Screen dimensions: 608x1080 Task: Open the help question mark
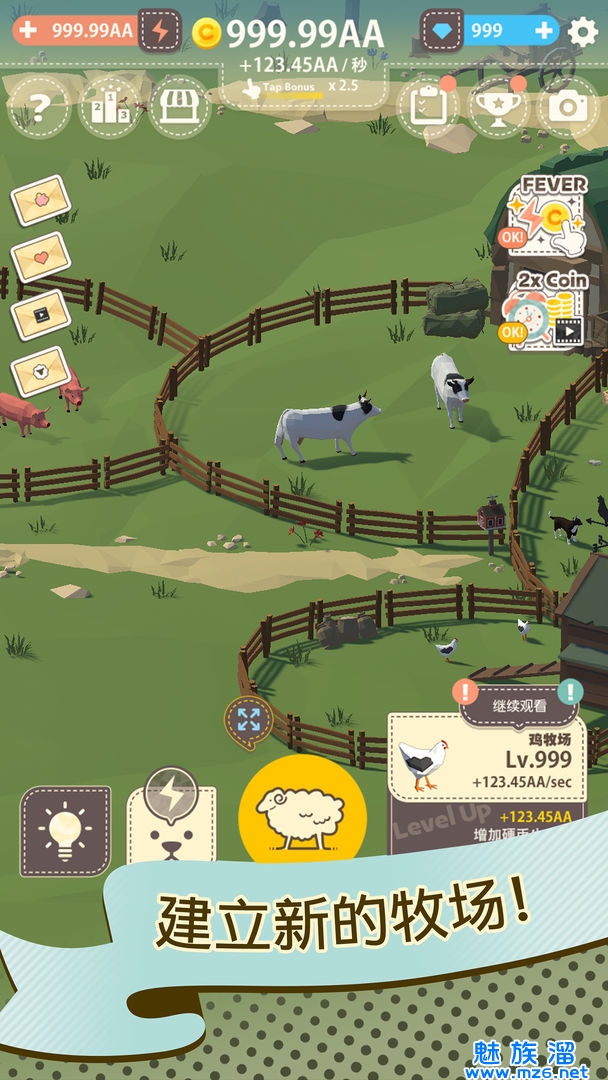pyautogui.click(x=38, y=108)
